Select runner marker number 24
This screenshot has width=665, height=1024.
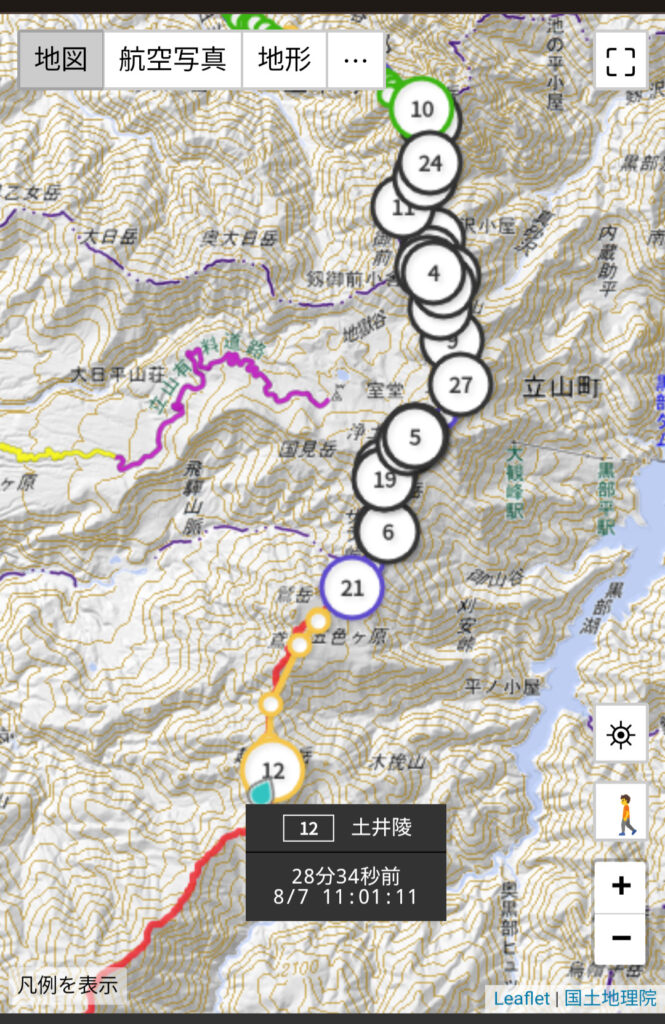(x=431, y=162)
